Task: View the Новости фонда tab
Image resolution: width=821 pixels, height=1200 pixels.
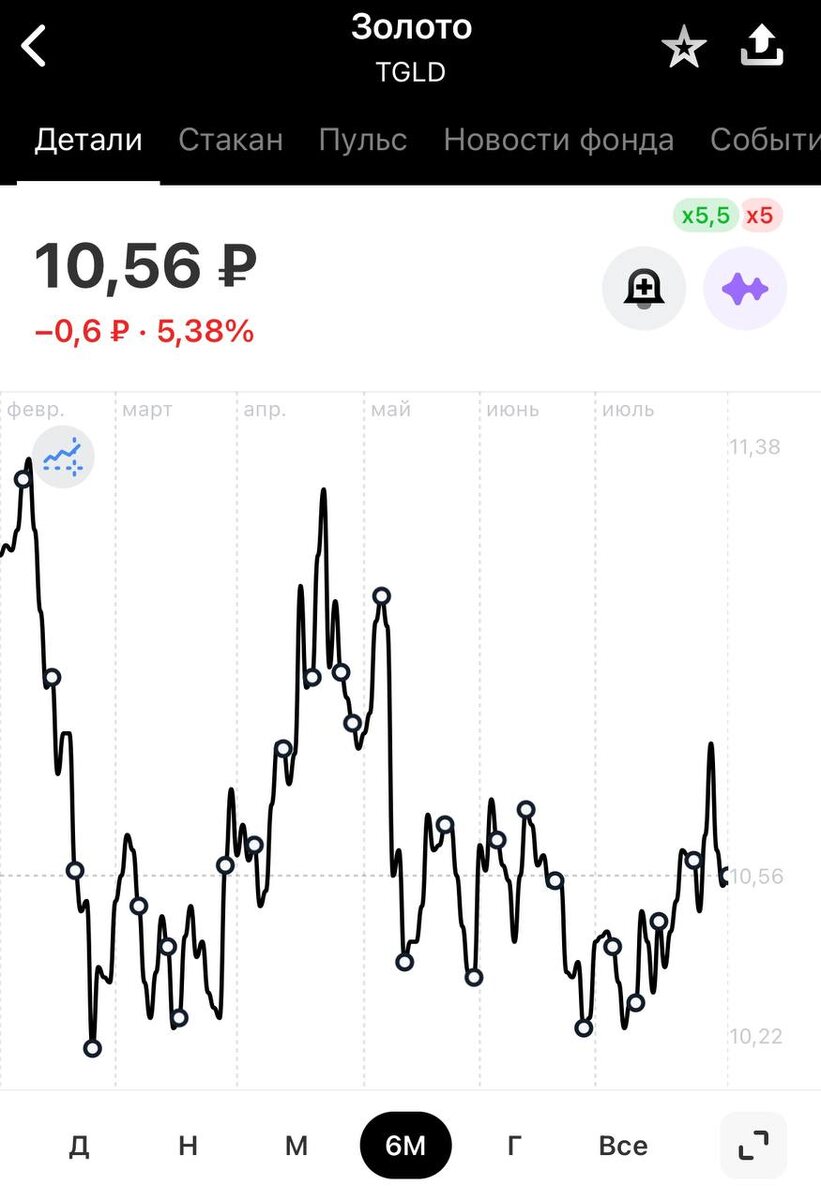Action: click(558, 140)
